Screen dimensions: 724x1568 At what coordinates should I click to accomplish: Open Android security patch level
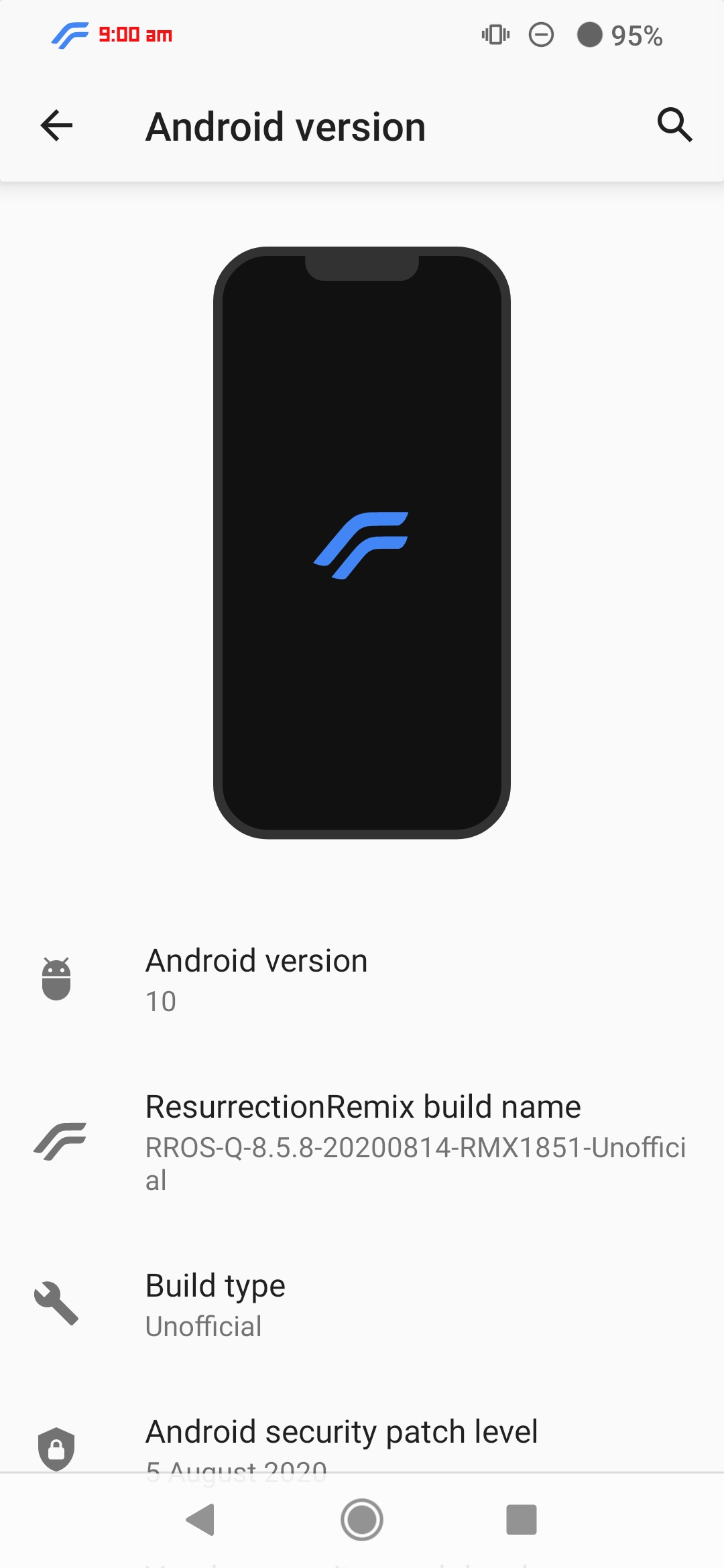coord(362,1441)
